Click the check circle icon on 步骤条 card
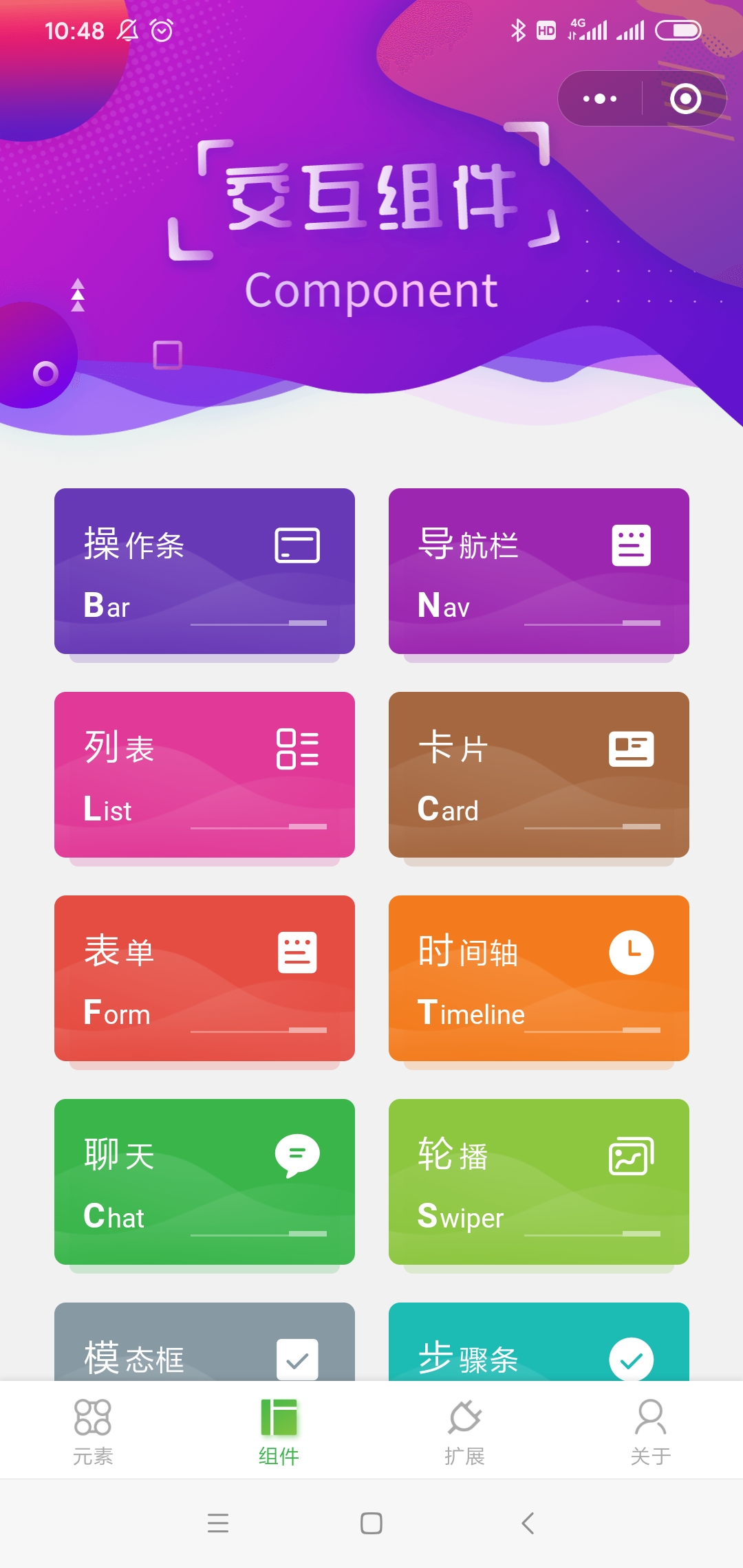The width and height of the screenshot is (743, 1568). click(632, 1358)
